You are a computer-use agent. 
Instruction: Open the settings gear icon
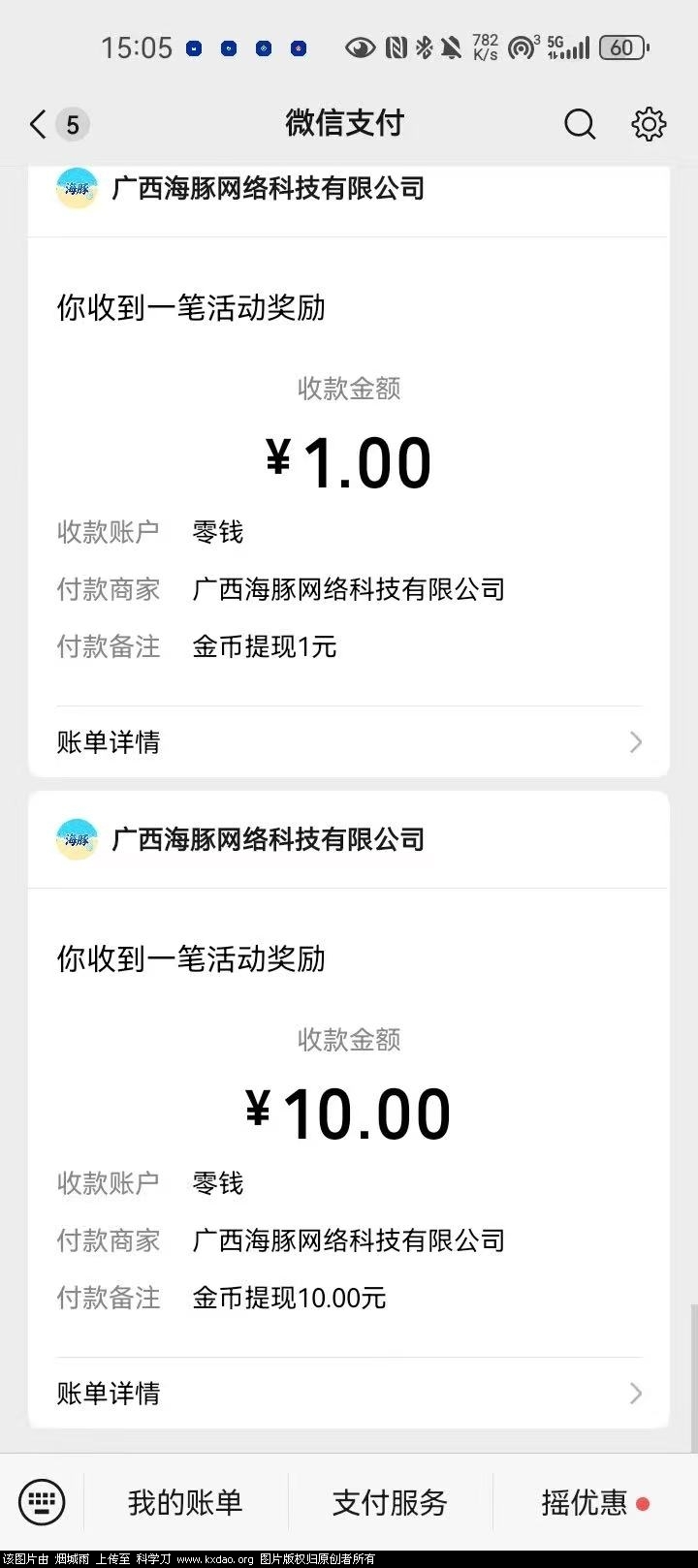click(x=649, y=124)
